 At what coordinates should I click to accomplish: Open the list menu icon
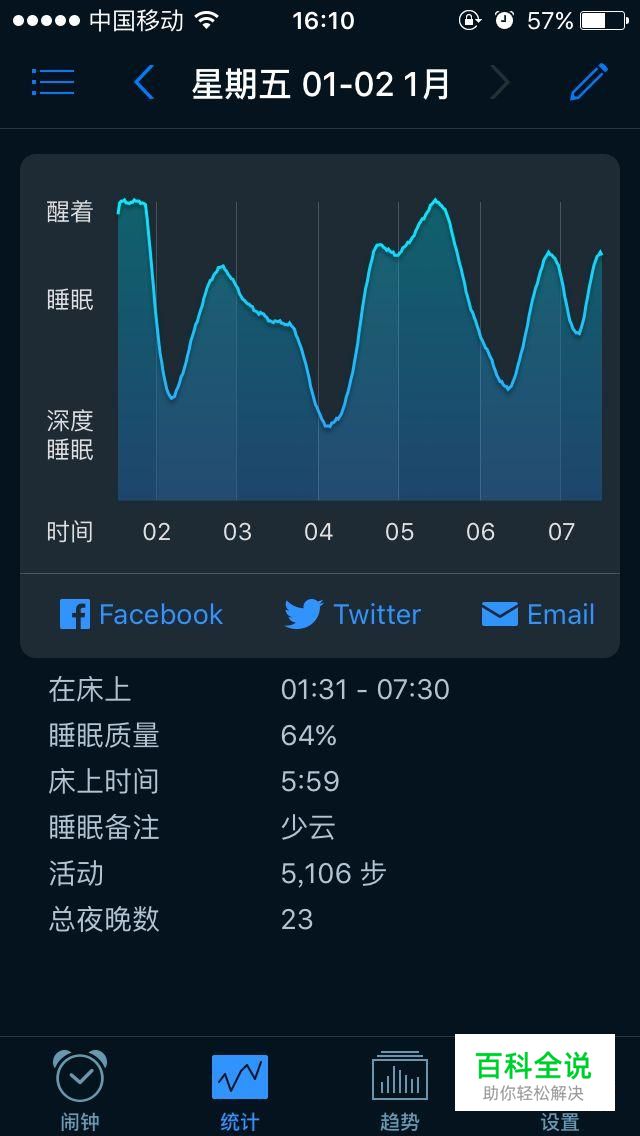(53, 82)
